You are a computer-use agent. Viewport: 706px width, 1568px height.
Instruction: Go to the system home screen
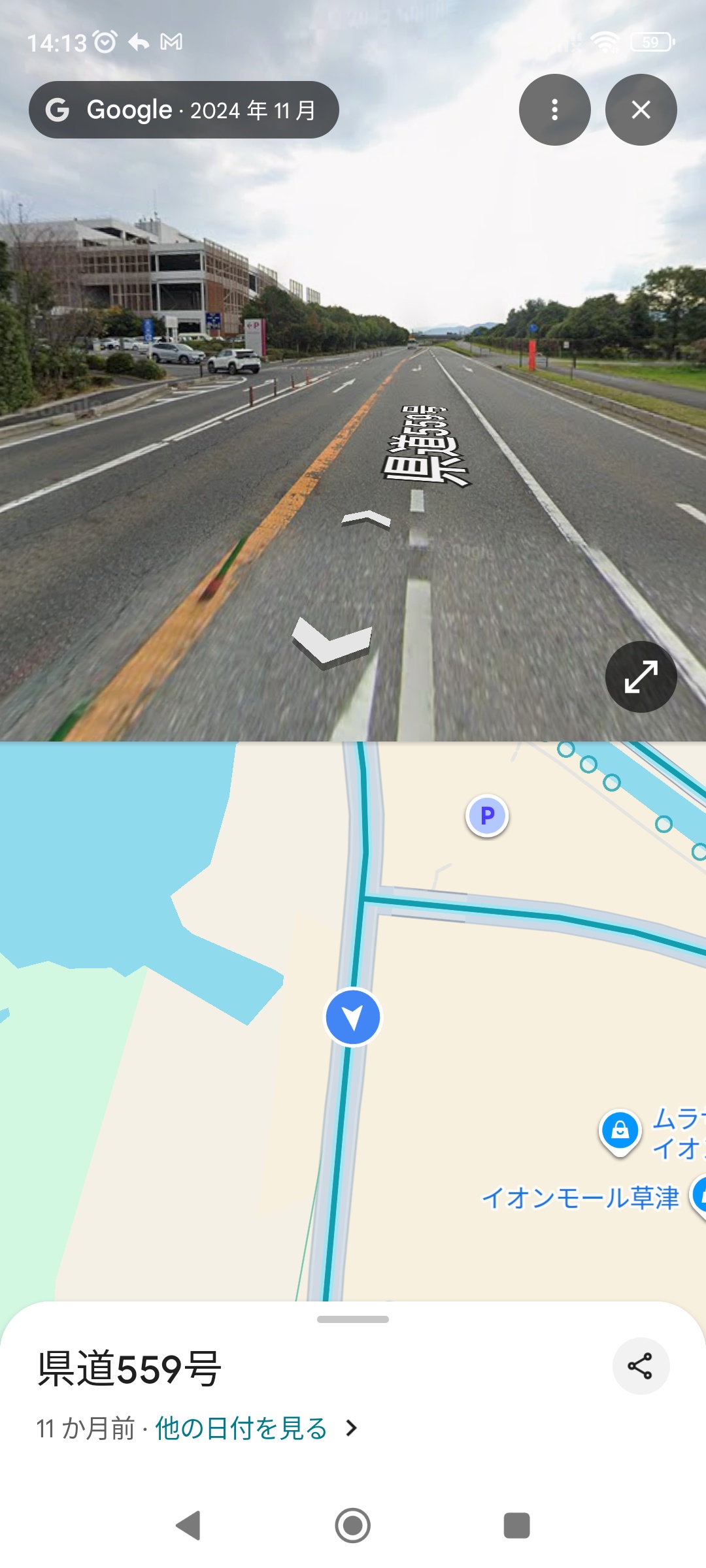353,1526
